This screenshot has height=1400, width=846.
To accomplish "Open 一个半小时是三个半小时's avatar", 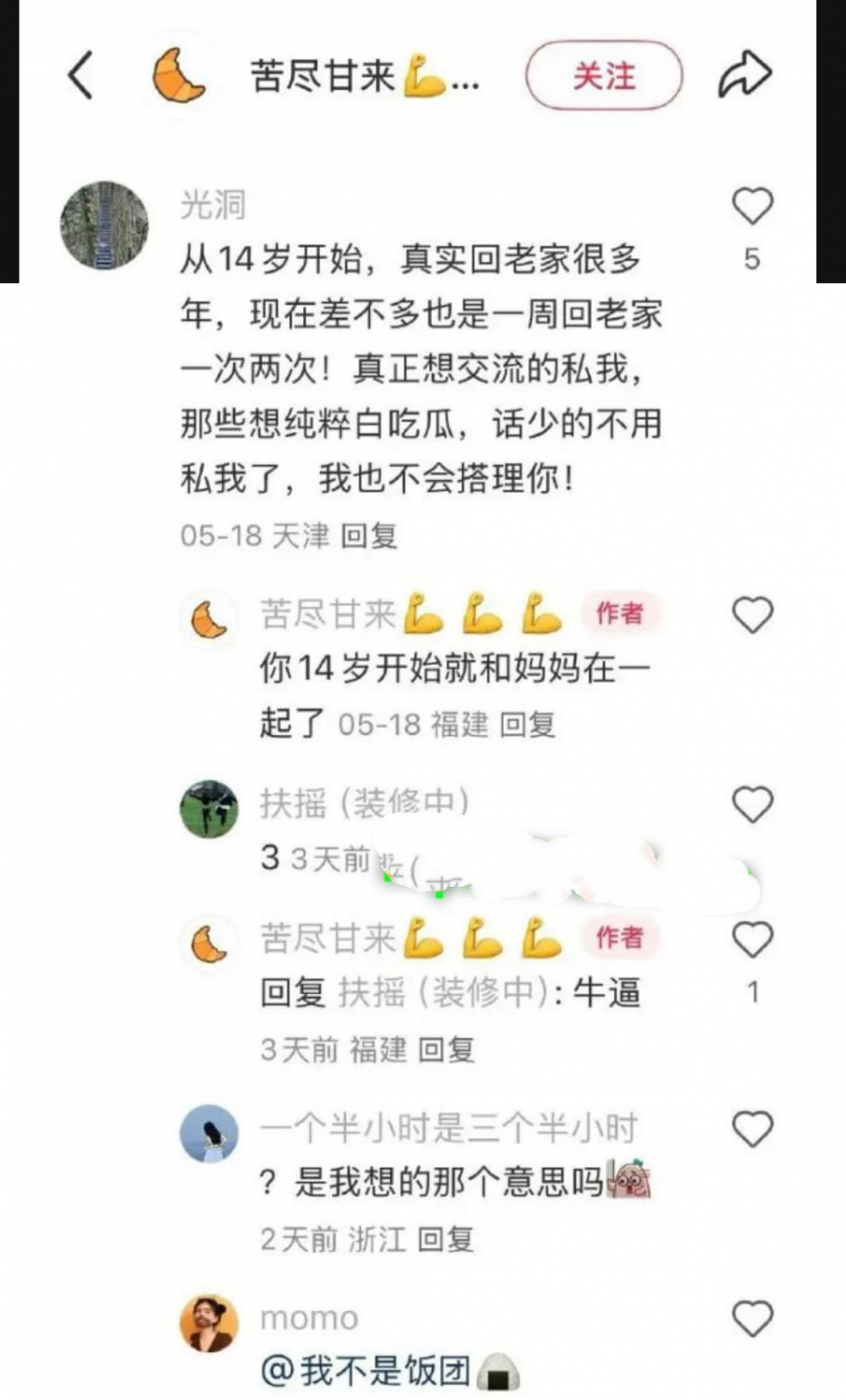I will tap(209, 1133).
